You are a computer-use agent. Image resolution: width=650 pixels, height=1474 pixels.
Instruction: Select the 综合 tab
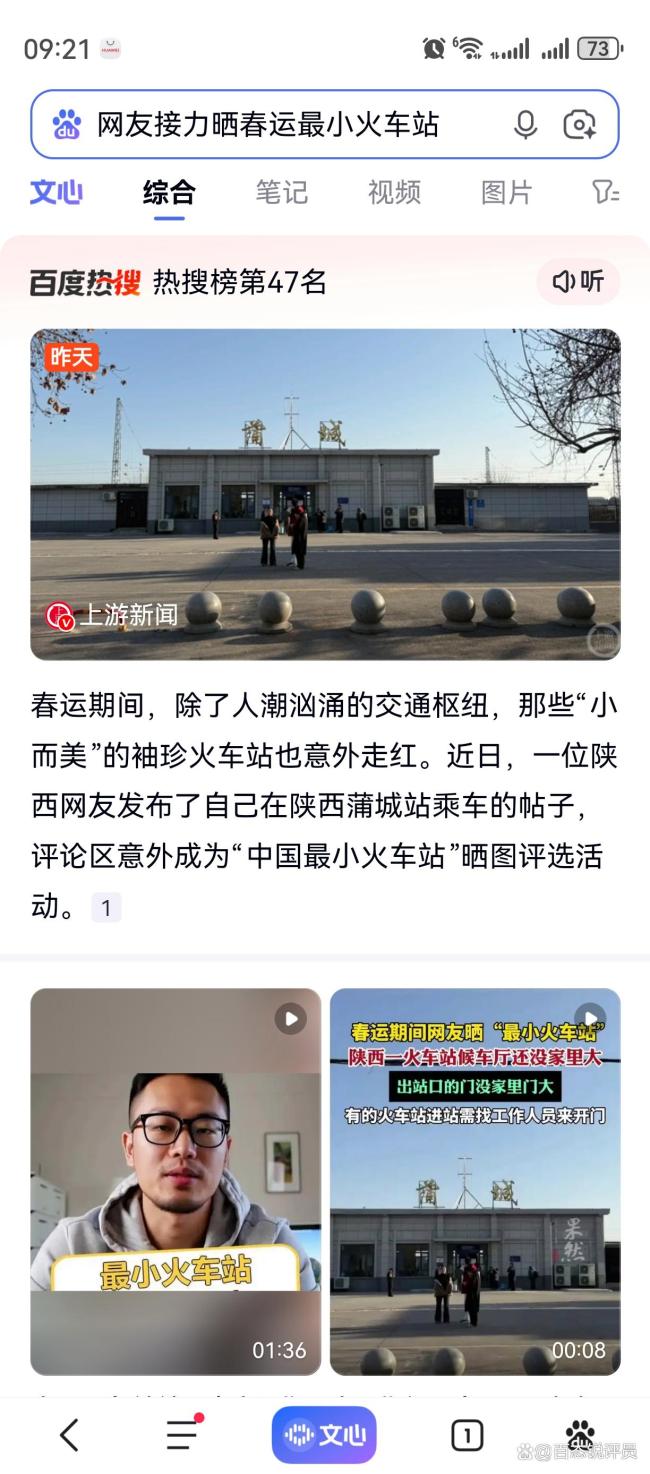169,192
